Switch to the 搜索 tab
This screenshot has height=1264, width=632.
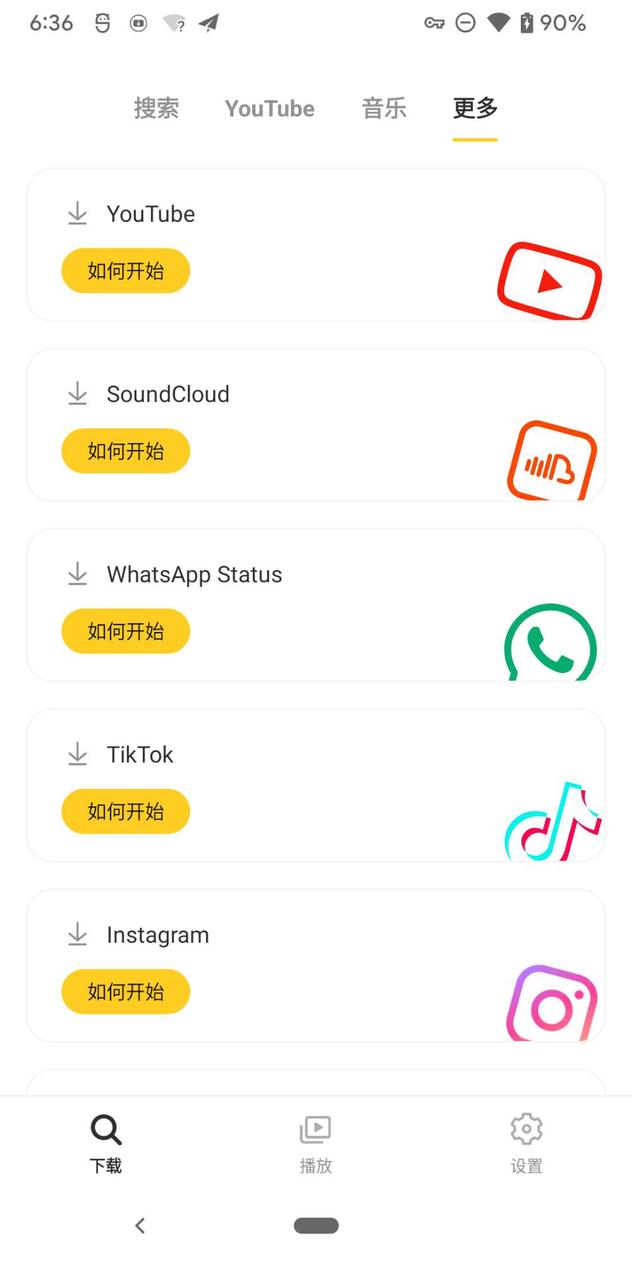tap(157, 108)
